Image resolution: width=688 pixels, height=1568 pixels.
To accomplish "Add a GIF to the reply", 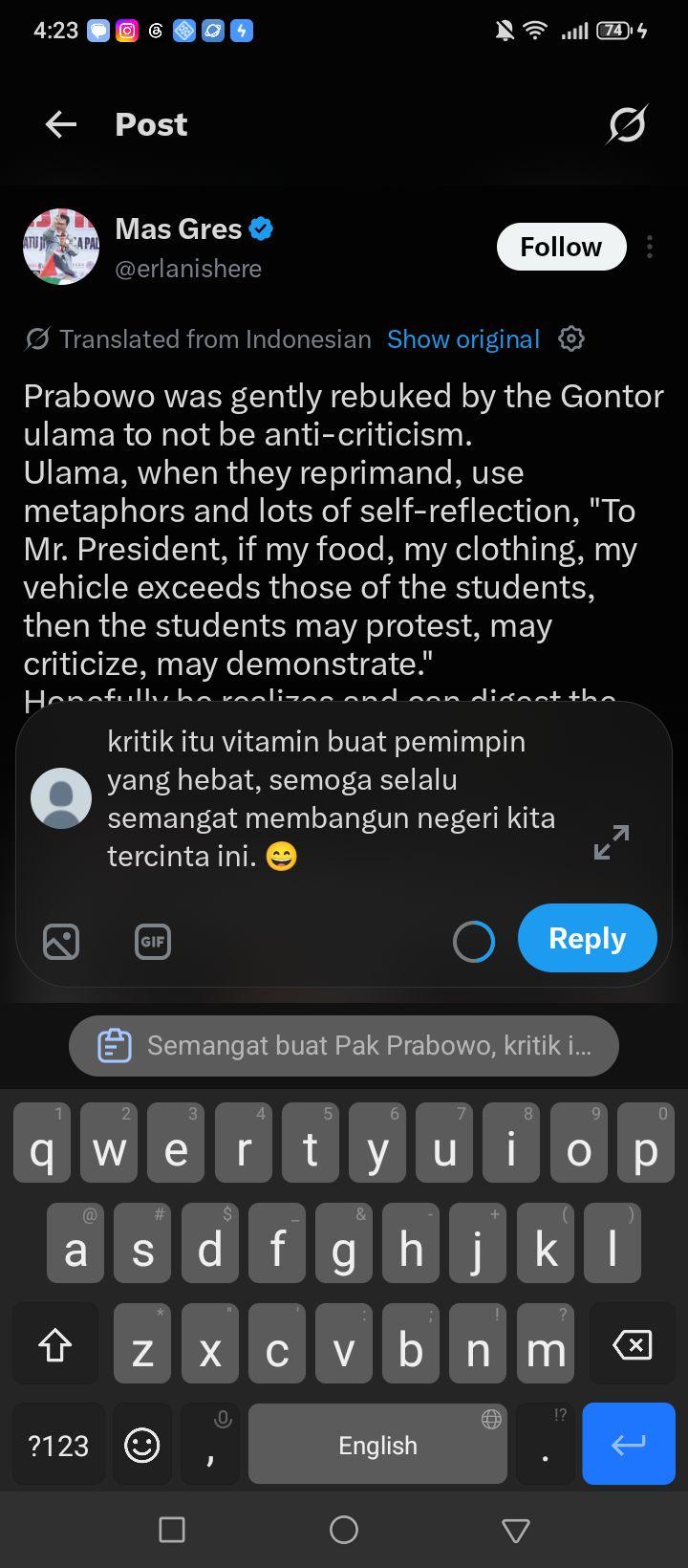I will tap(153, 942).
